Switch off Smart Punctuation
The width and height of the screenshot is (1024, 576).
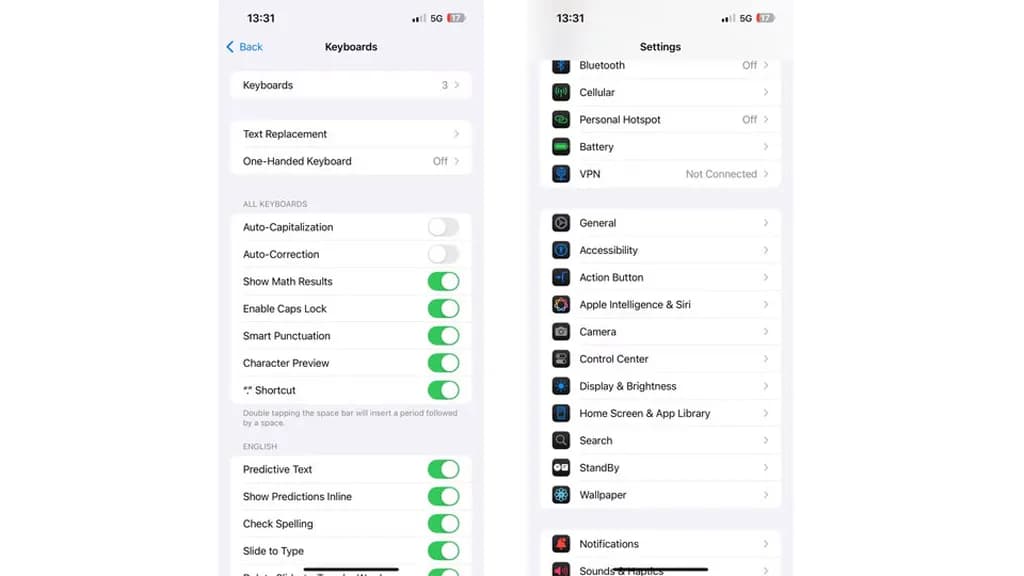[443, 336]
